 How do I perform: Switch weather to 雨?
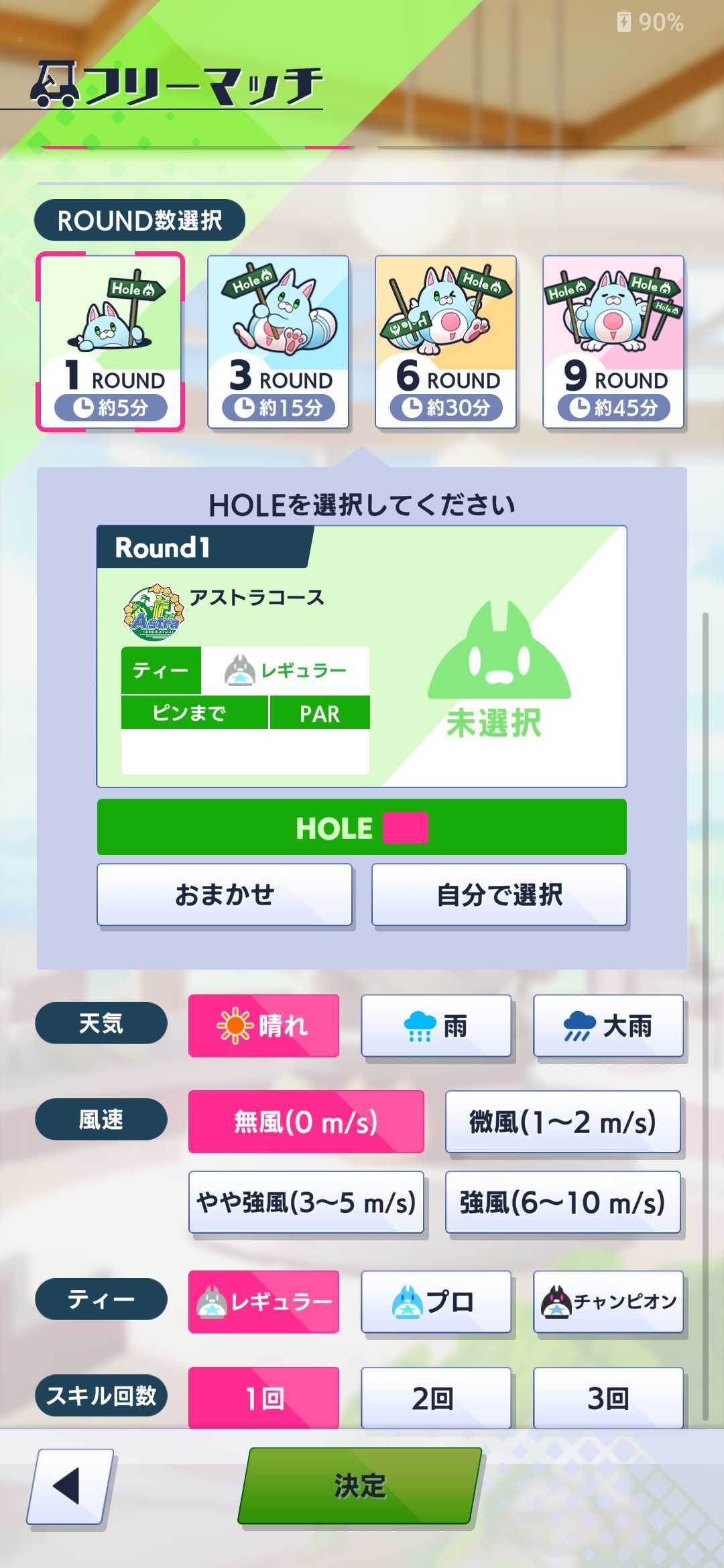(436, 1025)
